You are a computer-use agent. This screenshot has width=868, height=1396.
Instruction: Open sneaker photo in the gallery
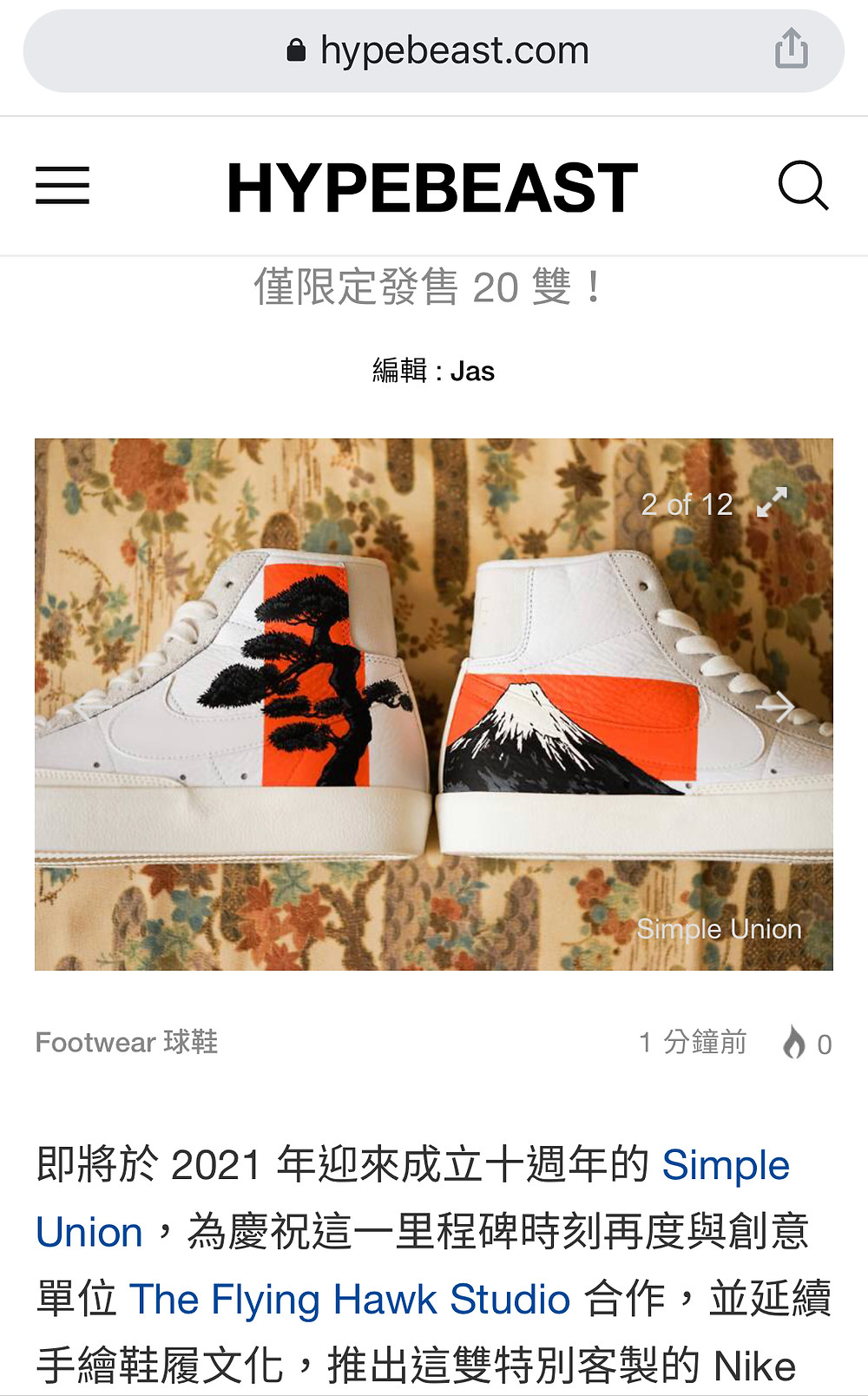coord(434,704)
